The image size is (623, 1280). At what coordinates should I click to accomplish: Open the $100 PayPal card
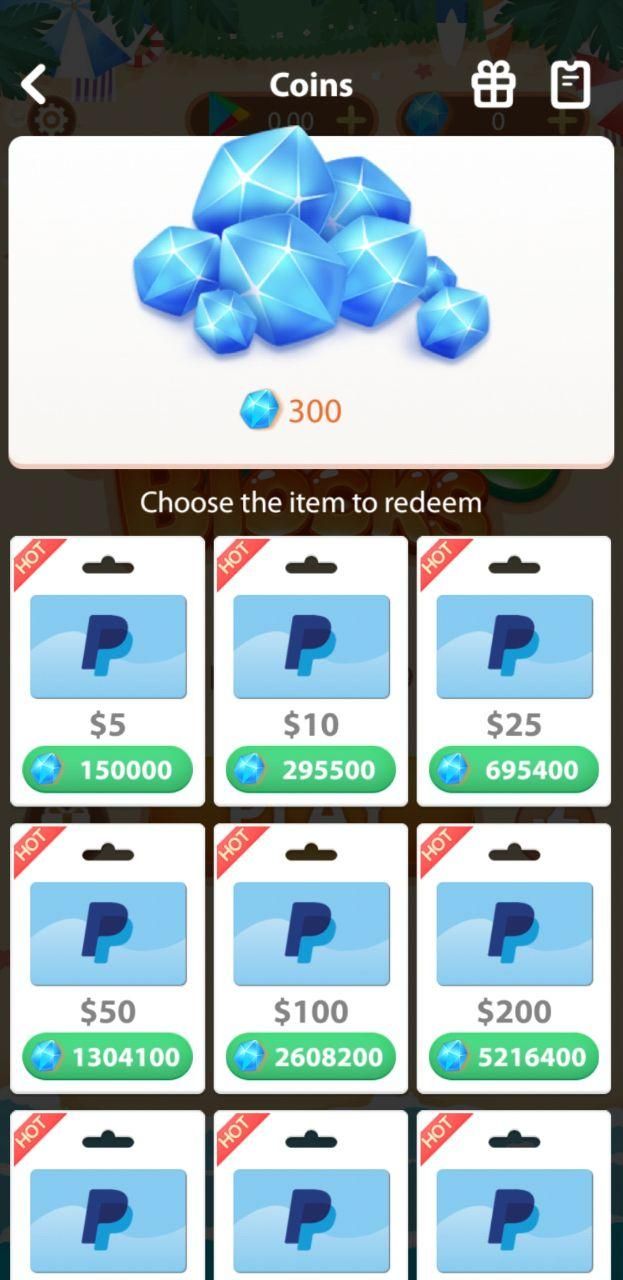tap(311, 935)
